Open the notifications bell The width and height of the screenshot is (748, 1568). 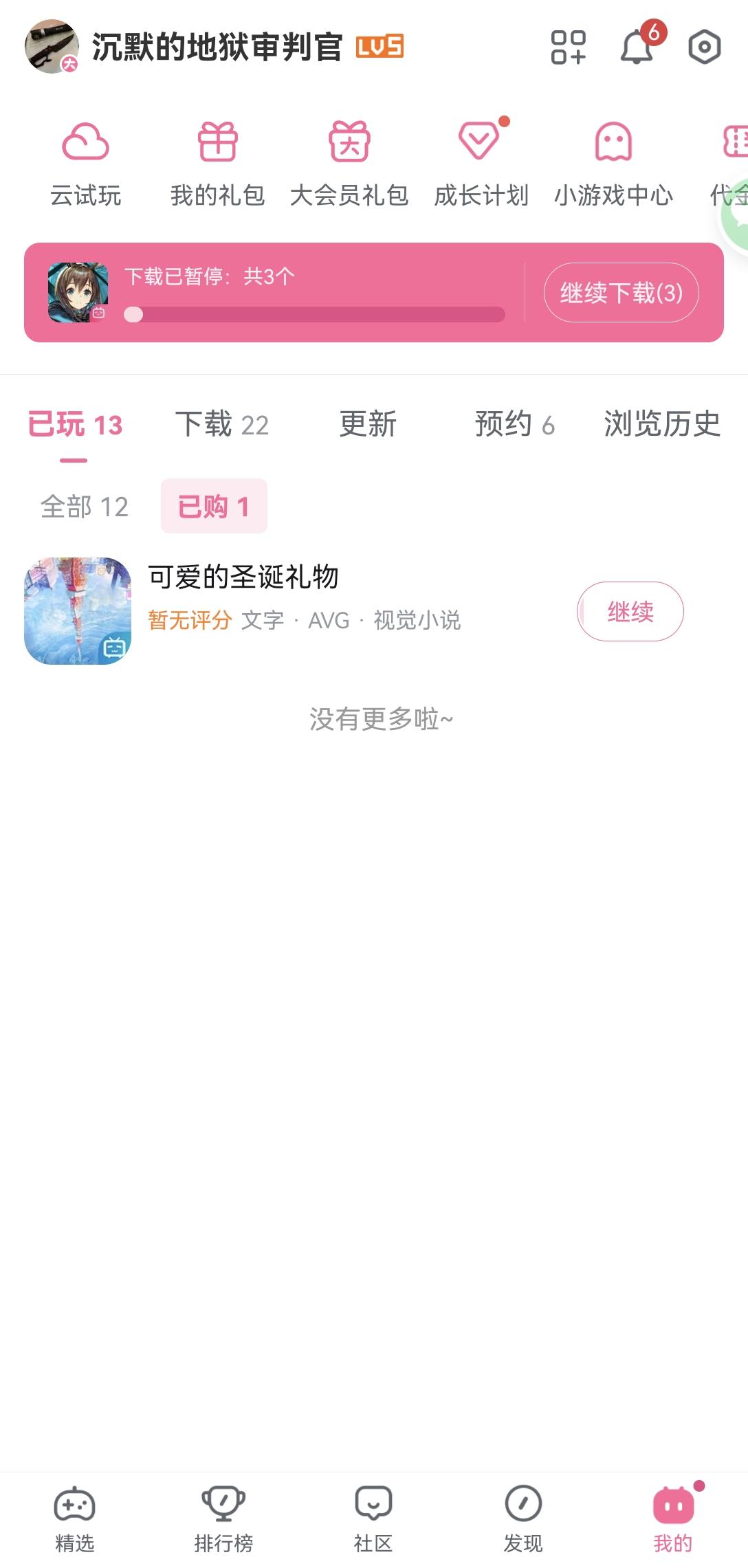pos(637,47)
